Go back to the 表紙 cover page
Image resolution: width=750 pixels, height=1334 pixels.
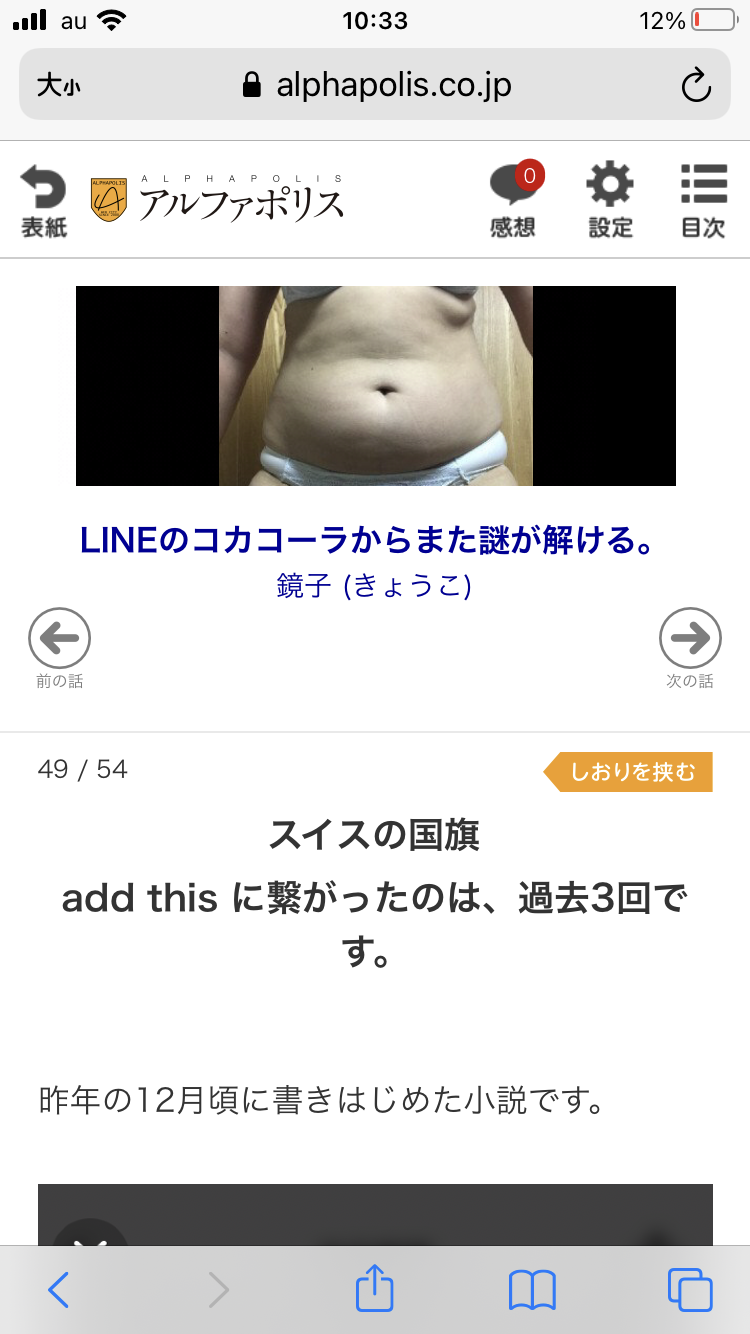click(44, 201)
